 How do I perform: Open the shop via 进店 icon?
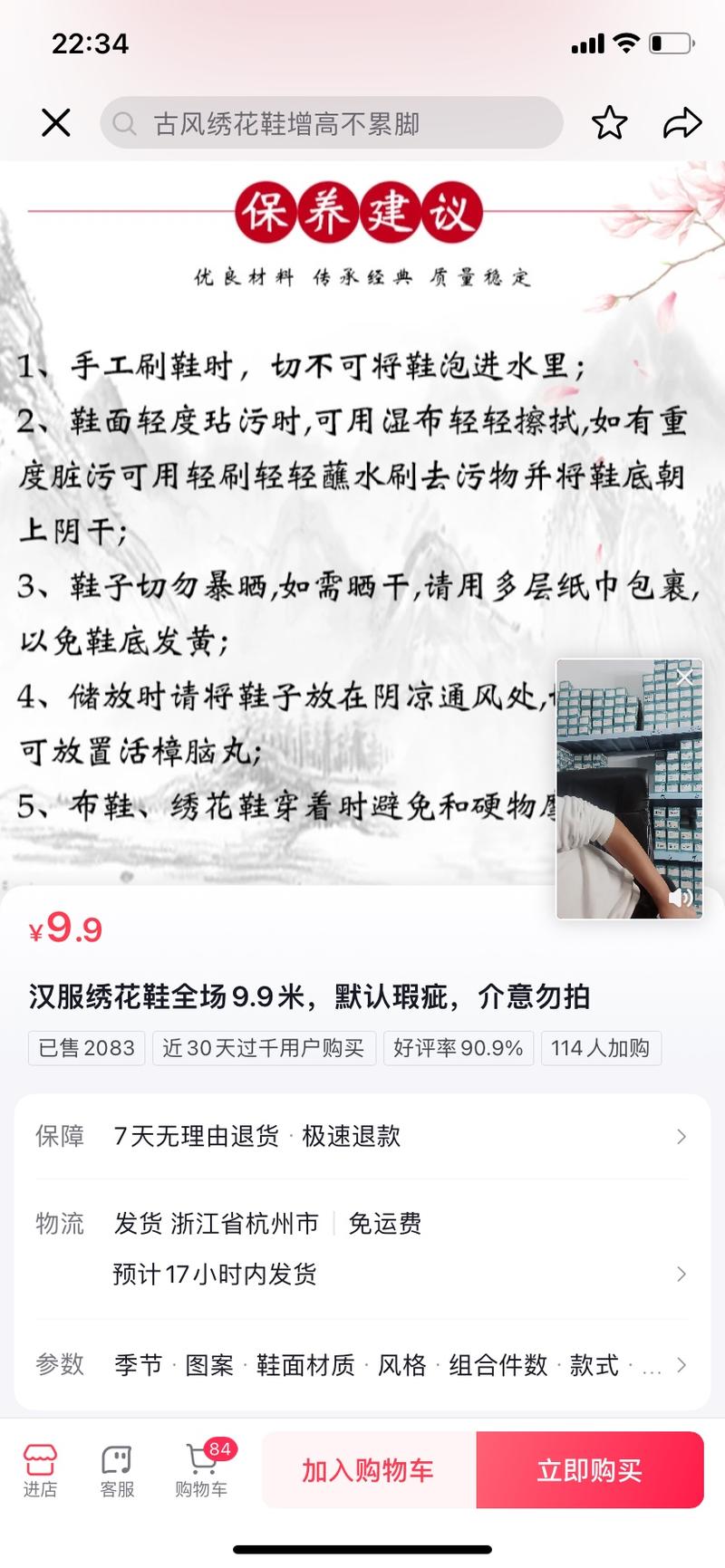click(x=39, y=1469)
